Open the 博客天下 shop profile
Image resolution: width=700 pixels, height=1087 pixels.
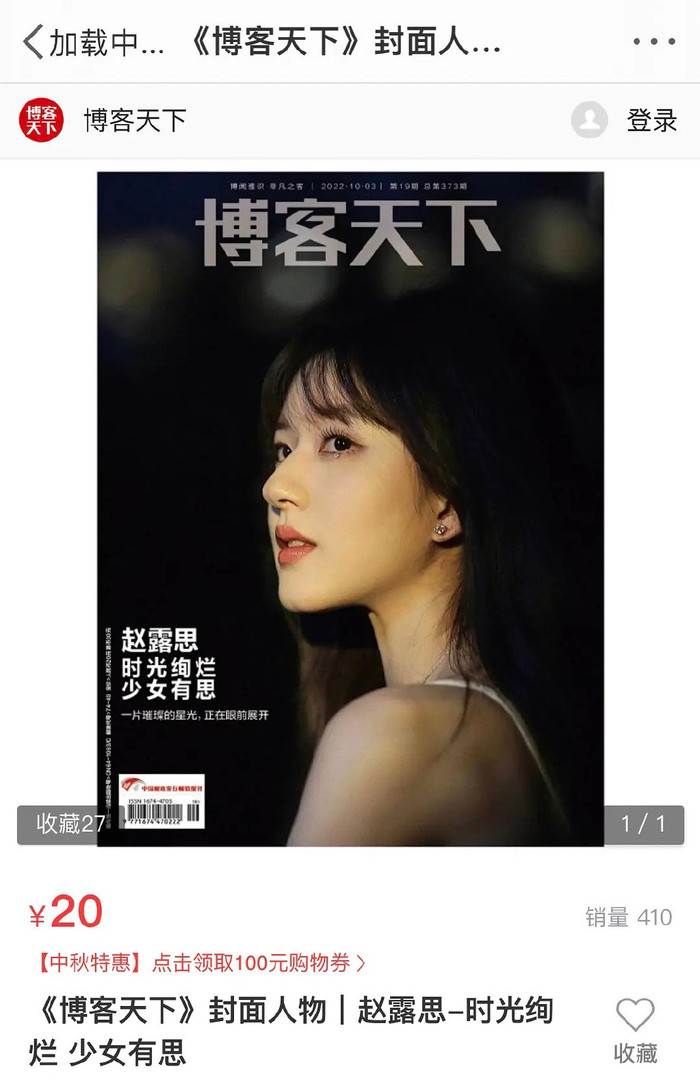tap(134, 121)
